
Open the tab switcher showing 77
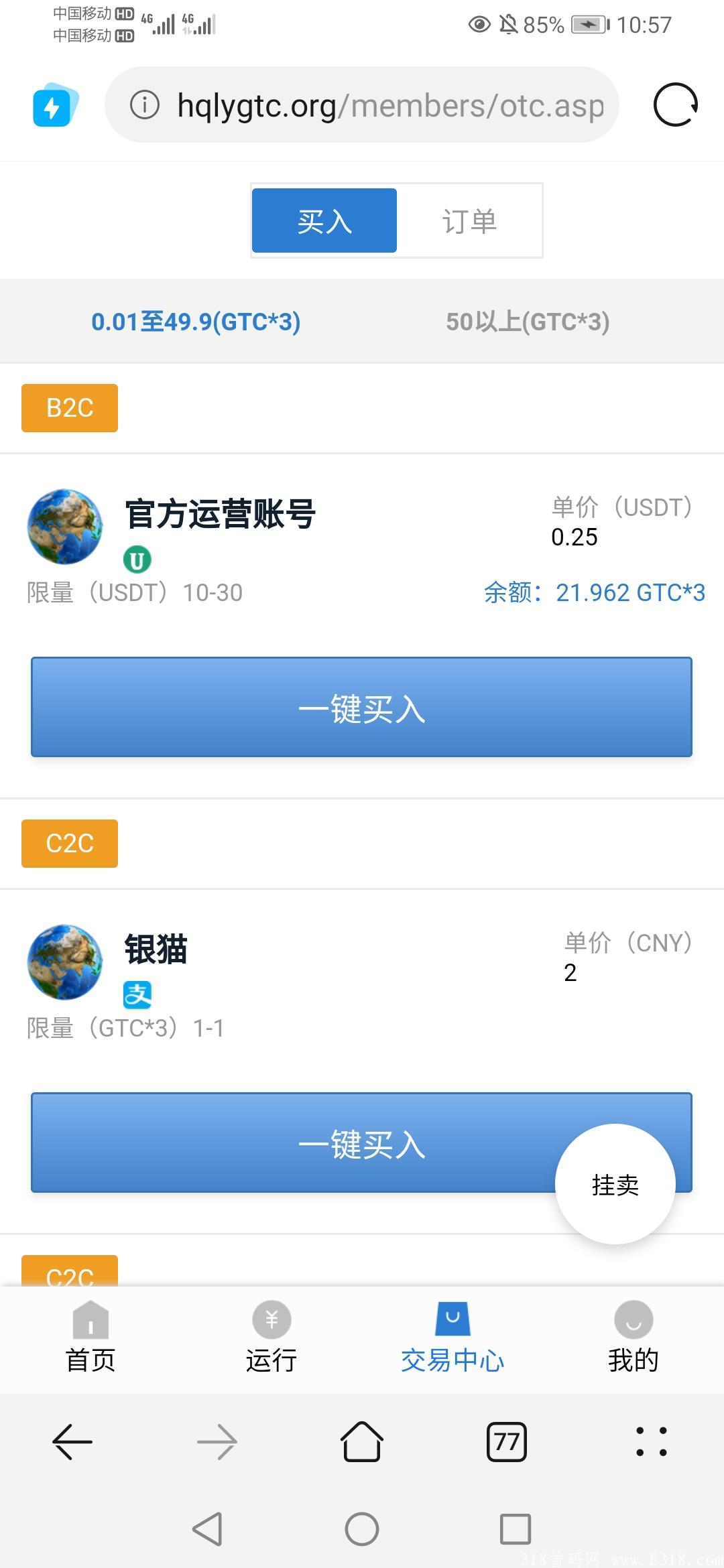pos(507,1442)
